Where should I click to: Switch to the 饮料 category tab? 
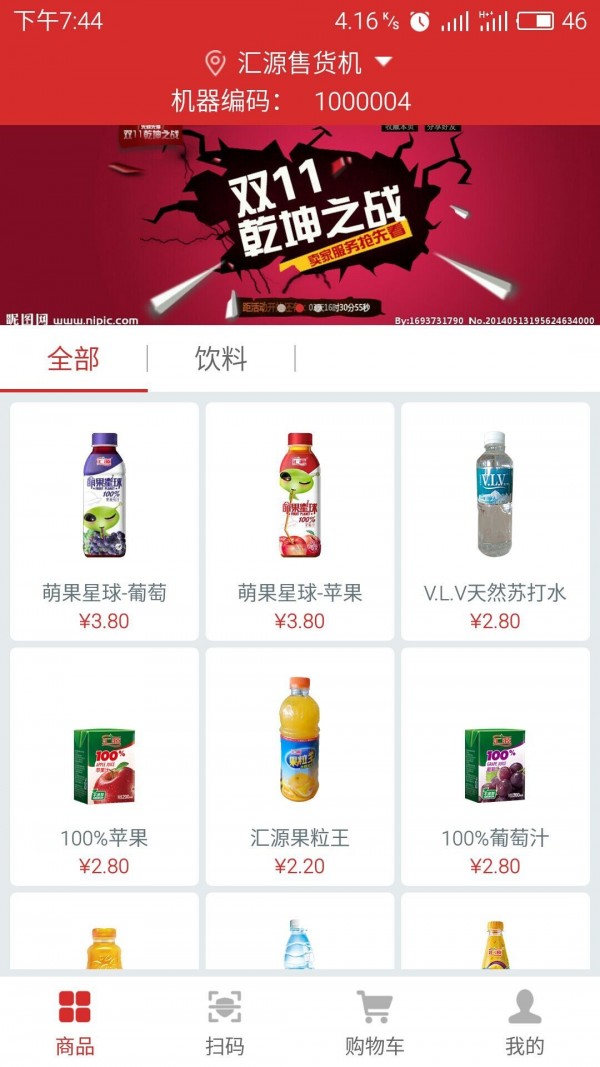click(221, 360)
